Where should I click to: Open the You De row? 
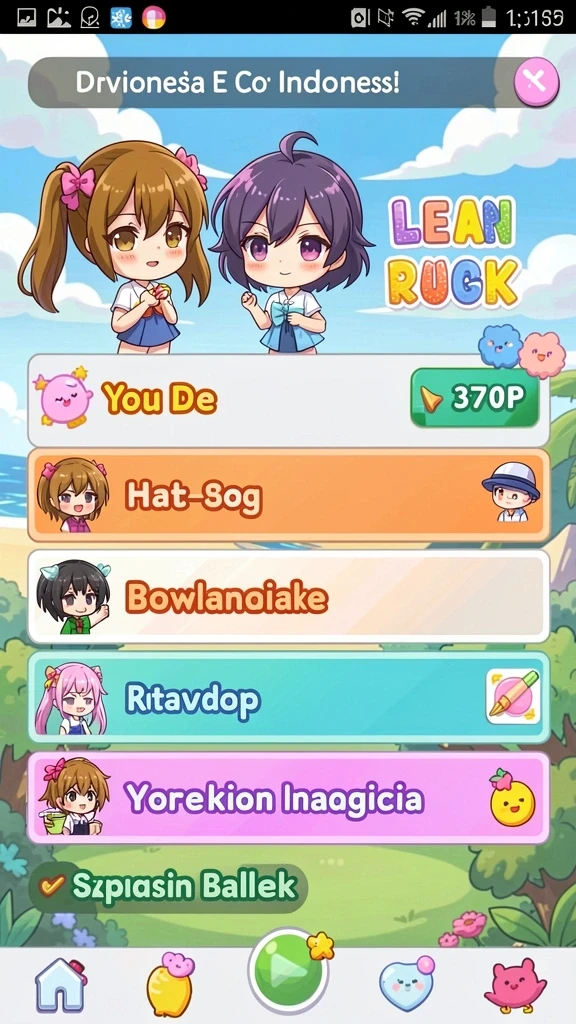[x=288, y=400]
